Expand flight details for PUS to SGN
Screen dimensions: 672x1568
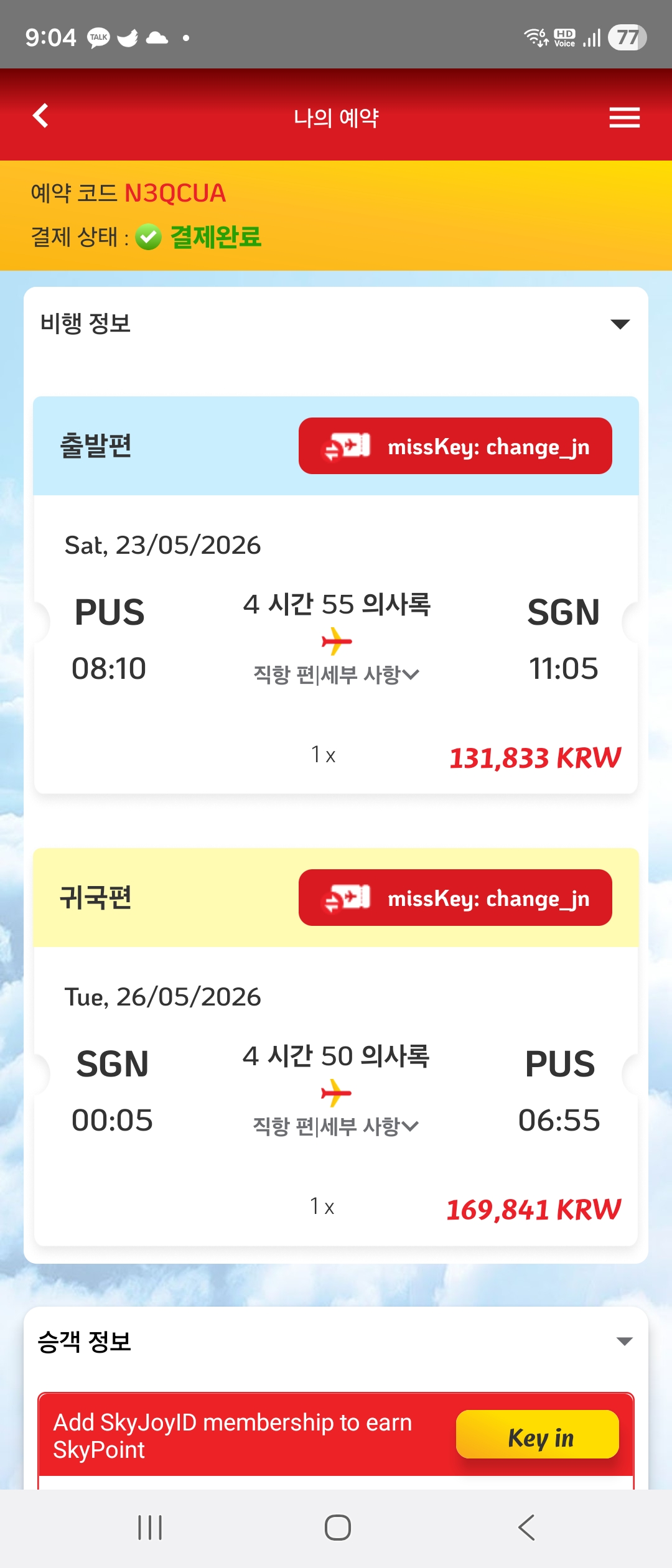pyautogui.click(x=336, y=674)
